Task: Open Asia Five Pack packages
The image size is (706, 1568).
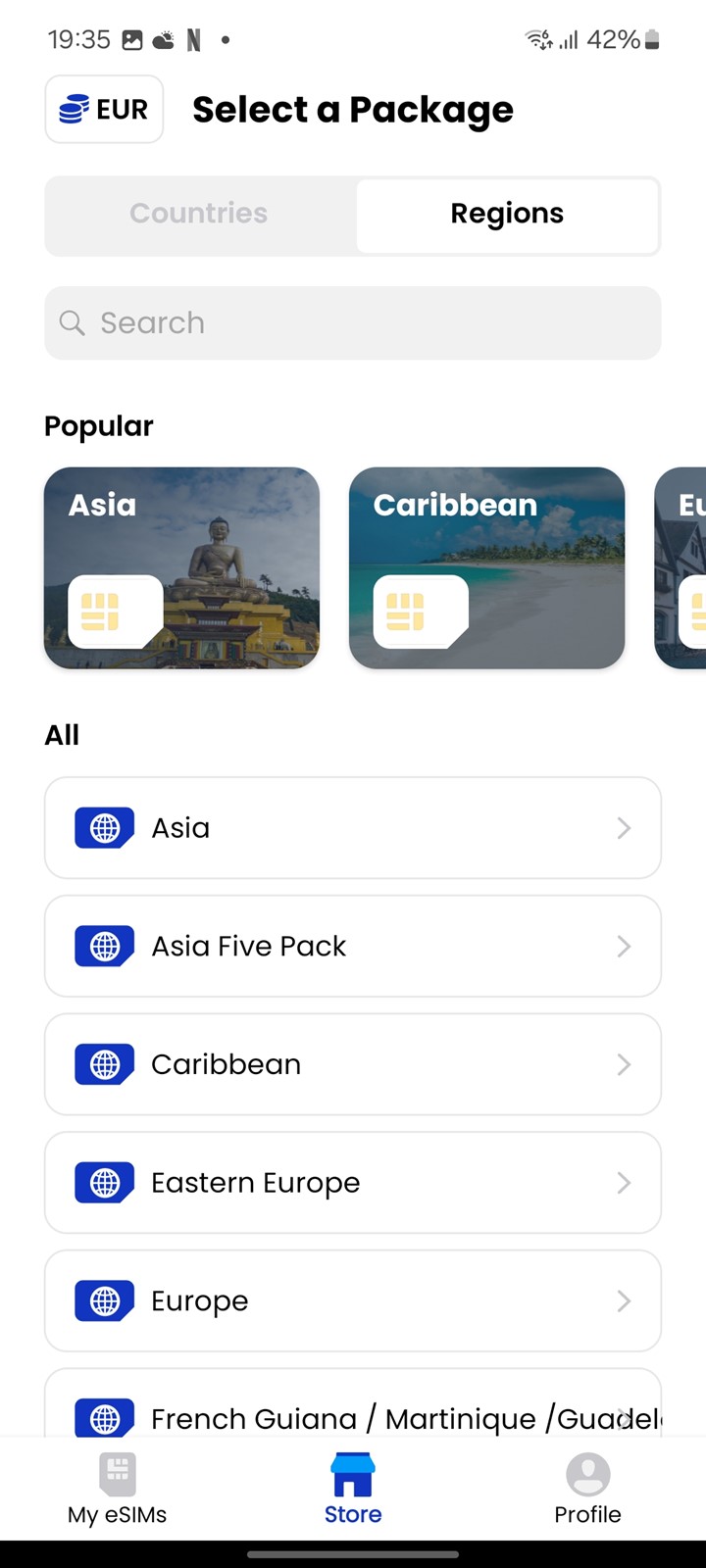Action: click(x=353, y=946)
